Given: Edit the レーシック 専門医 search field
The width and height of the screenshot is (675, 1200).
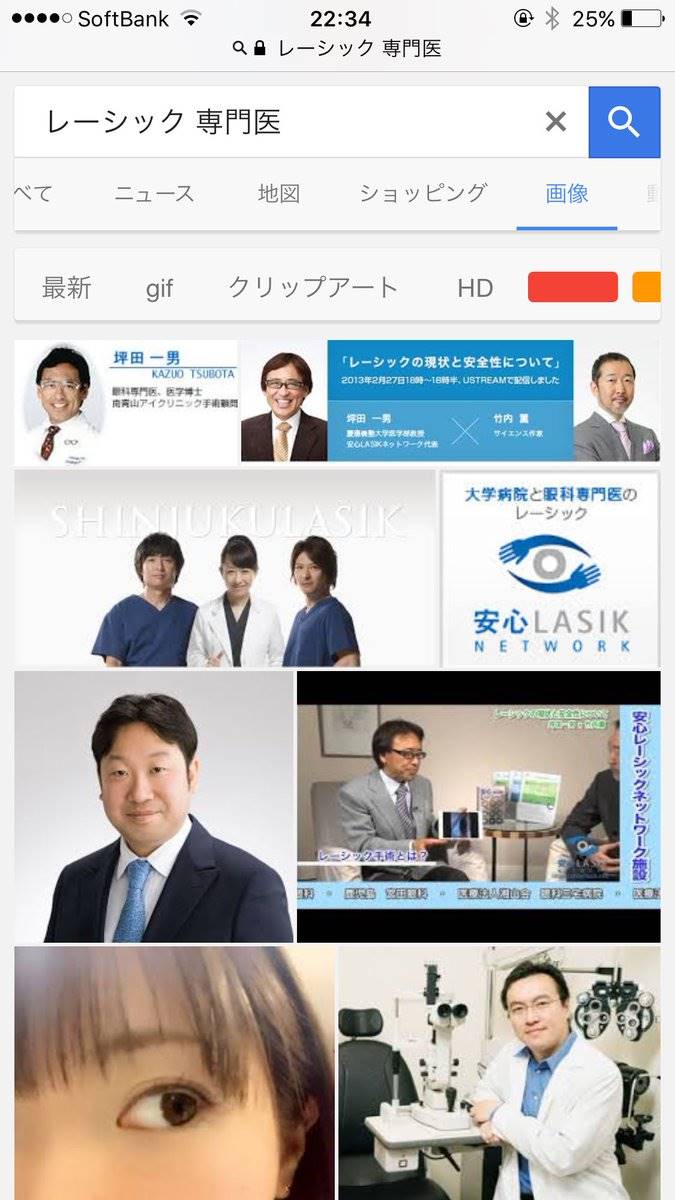Looking at the screenshot, I should click(x=280, y=122).
